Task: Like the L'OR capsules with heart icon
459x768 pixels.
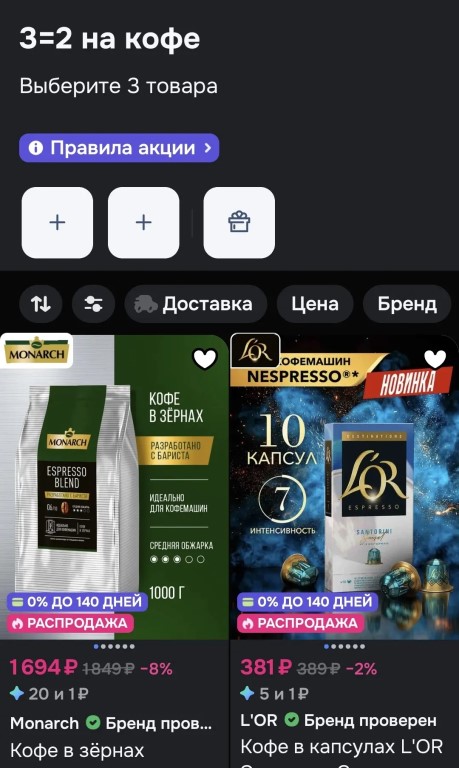Action: tap(435, 359)
